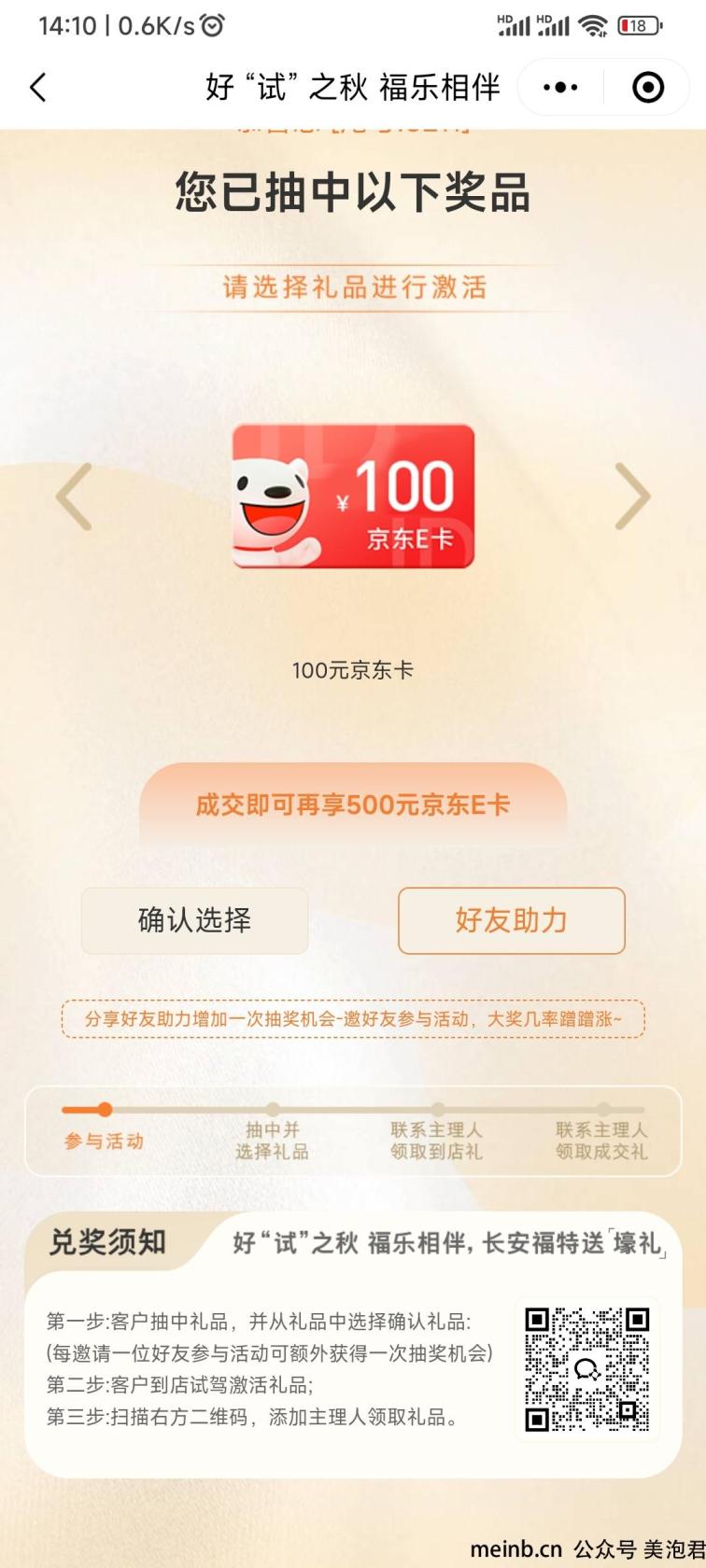
Task: Show the previous prize with the left arrow
Action: [x=74, y=496]
